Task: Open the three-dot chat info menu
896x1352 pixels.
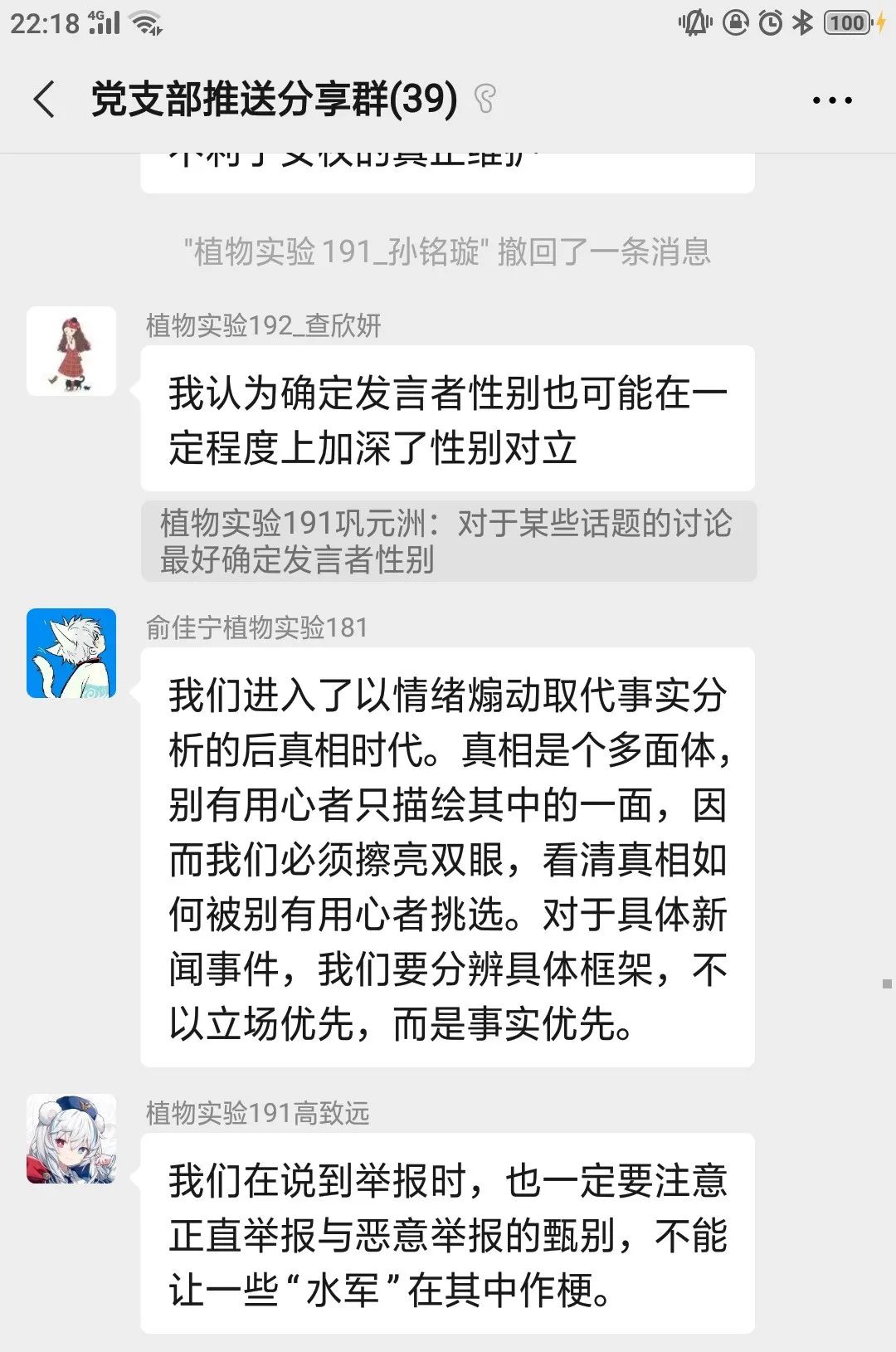Action: [x=831, y=100]
